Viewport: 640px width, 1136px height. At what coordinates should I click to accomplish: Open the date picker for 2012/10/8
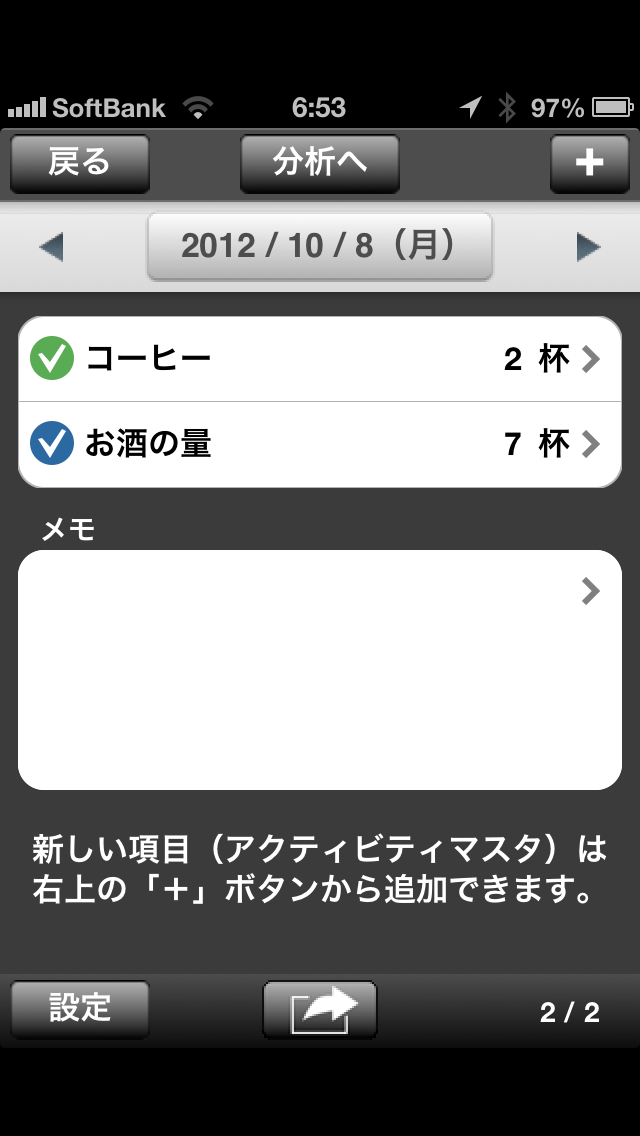point(320,246)
